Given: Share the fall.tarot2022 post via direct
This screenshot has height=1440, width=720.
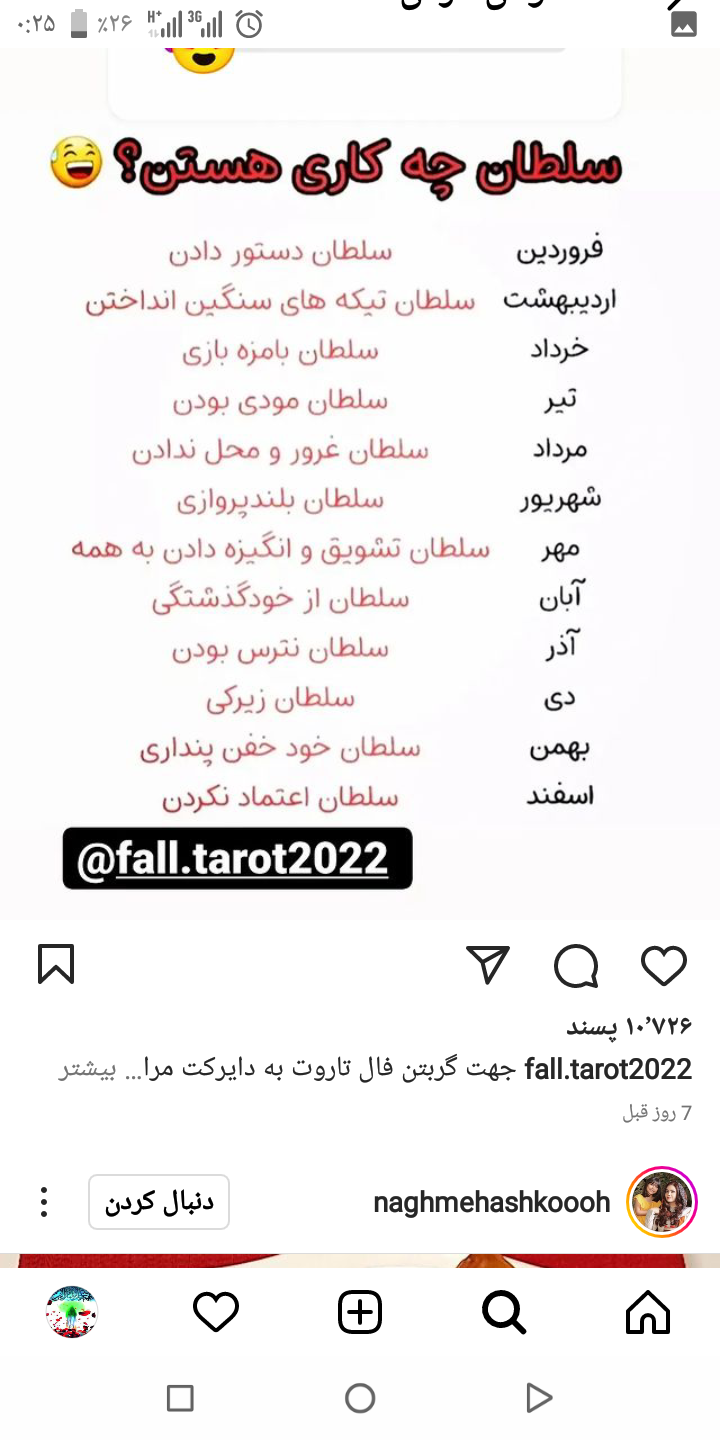Looking at the screenshot, I should 488,965.
